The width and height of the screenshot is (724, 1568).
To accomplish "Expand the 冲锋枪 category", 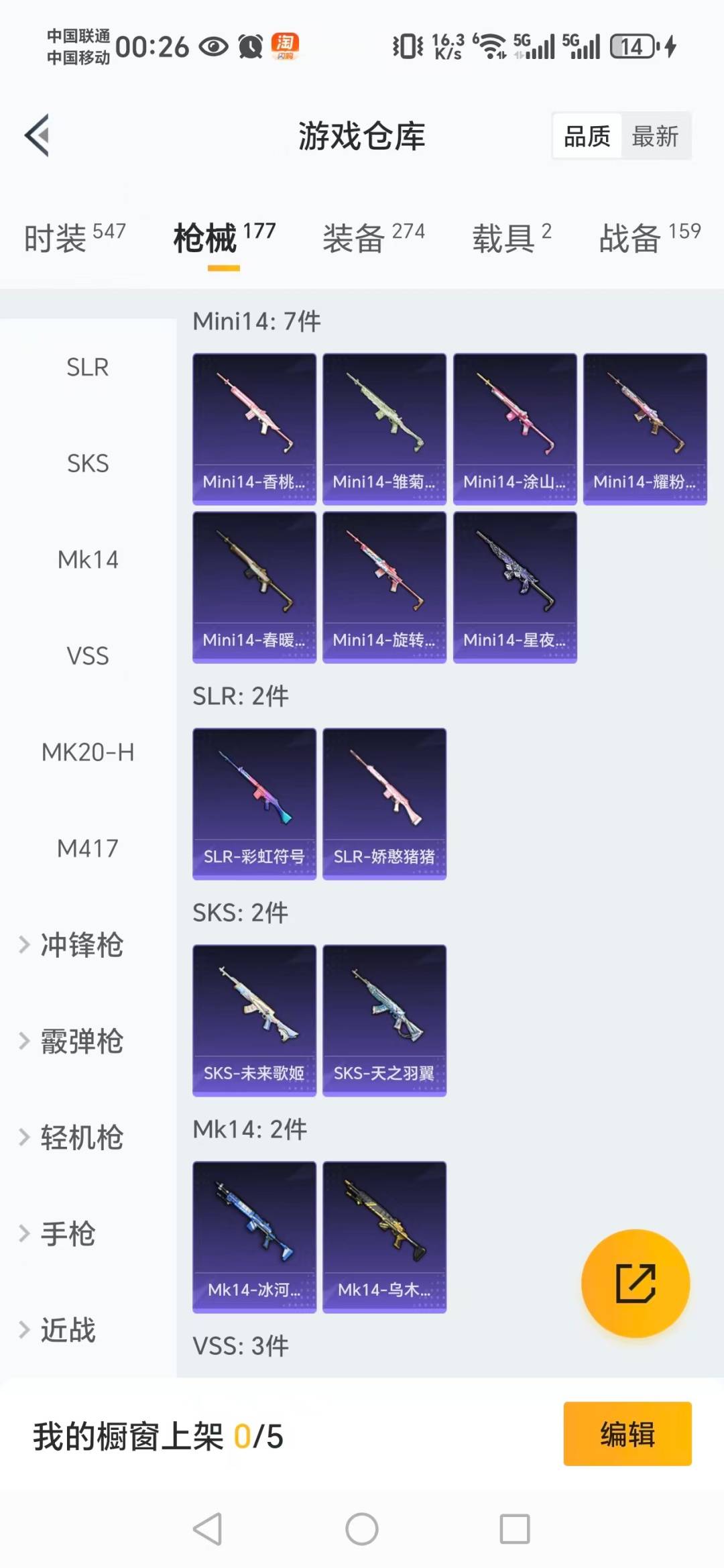I will tap(82, 946).
